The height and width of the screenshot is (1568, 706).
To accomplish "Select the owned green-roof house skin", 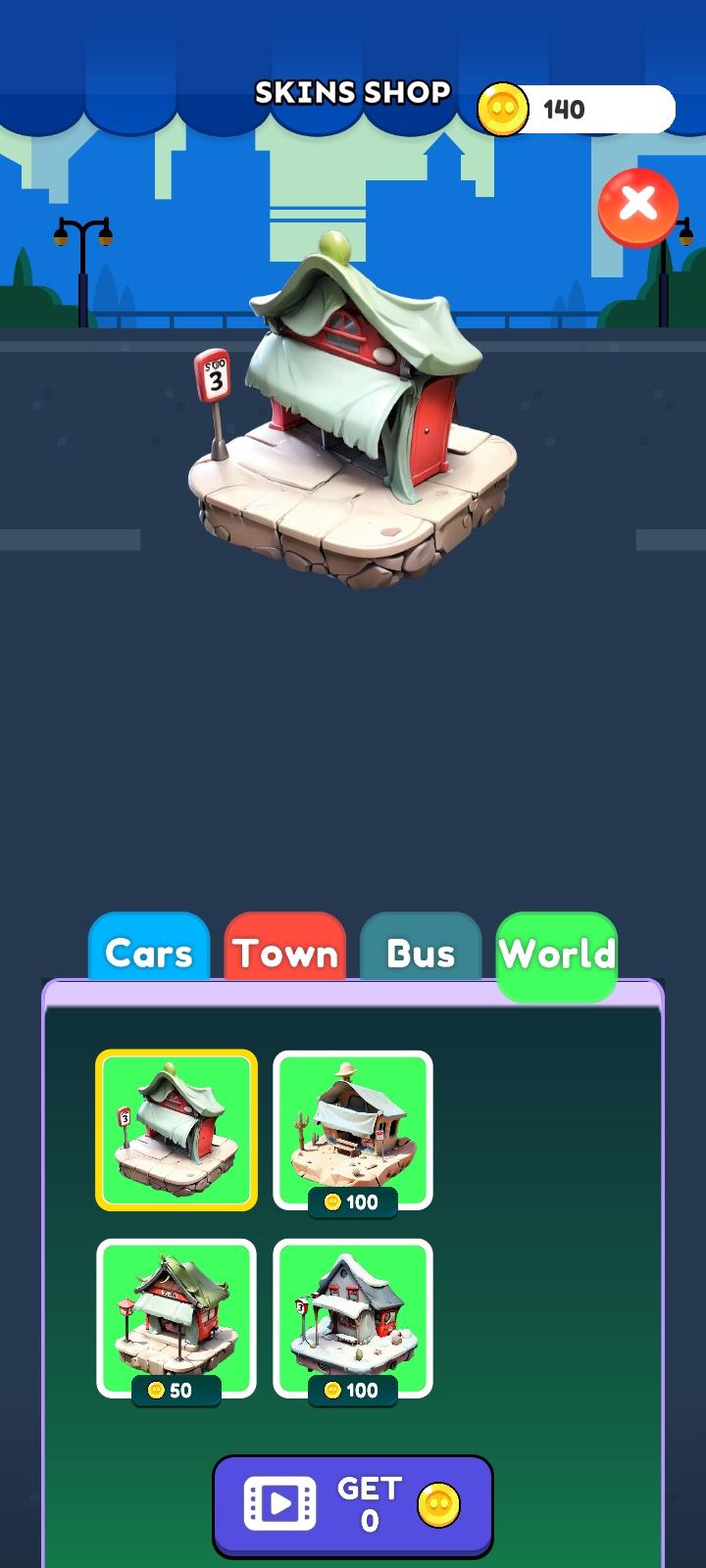I will 176,1130.
